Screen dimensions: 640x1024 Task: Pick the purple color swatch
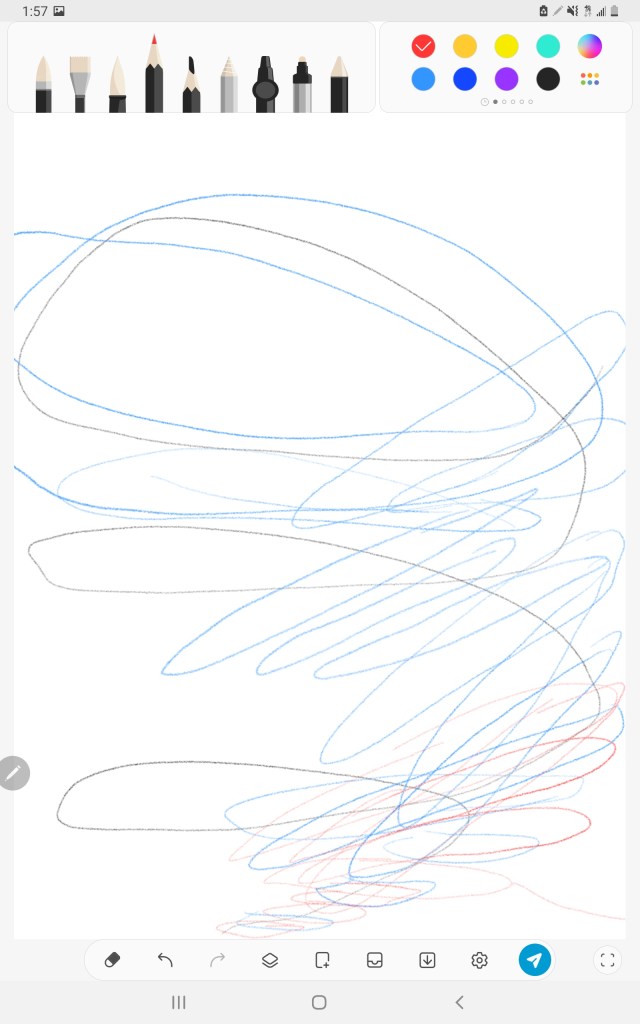[507, 79]
